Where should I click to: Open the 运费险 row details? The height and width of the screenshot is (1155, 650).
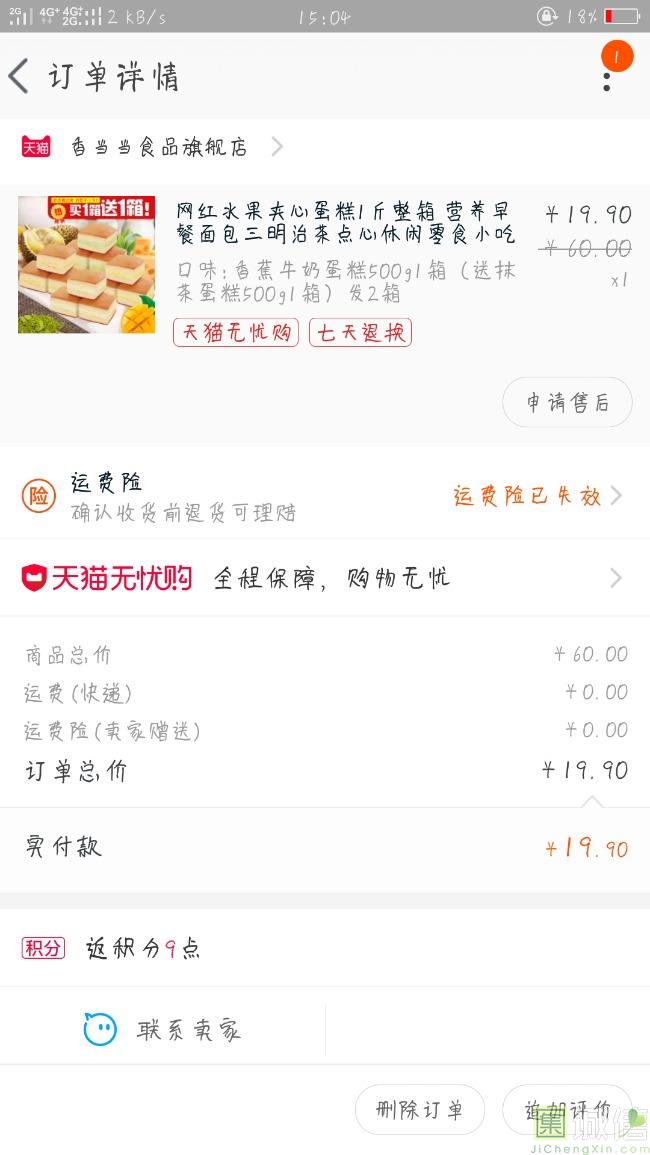point(324,496)
